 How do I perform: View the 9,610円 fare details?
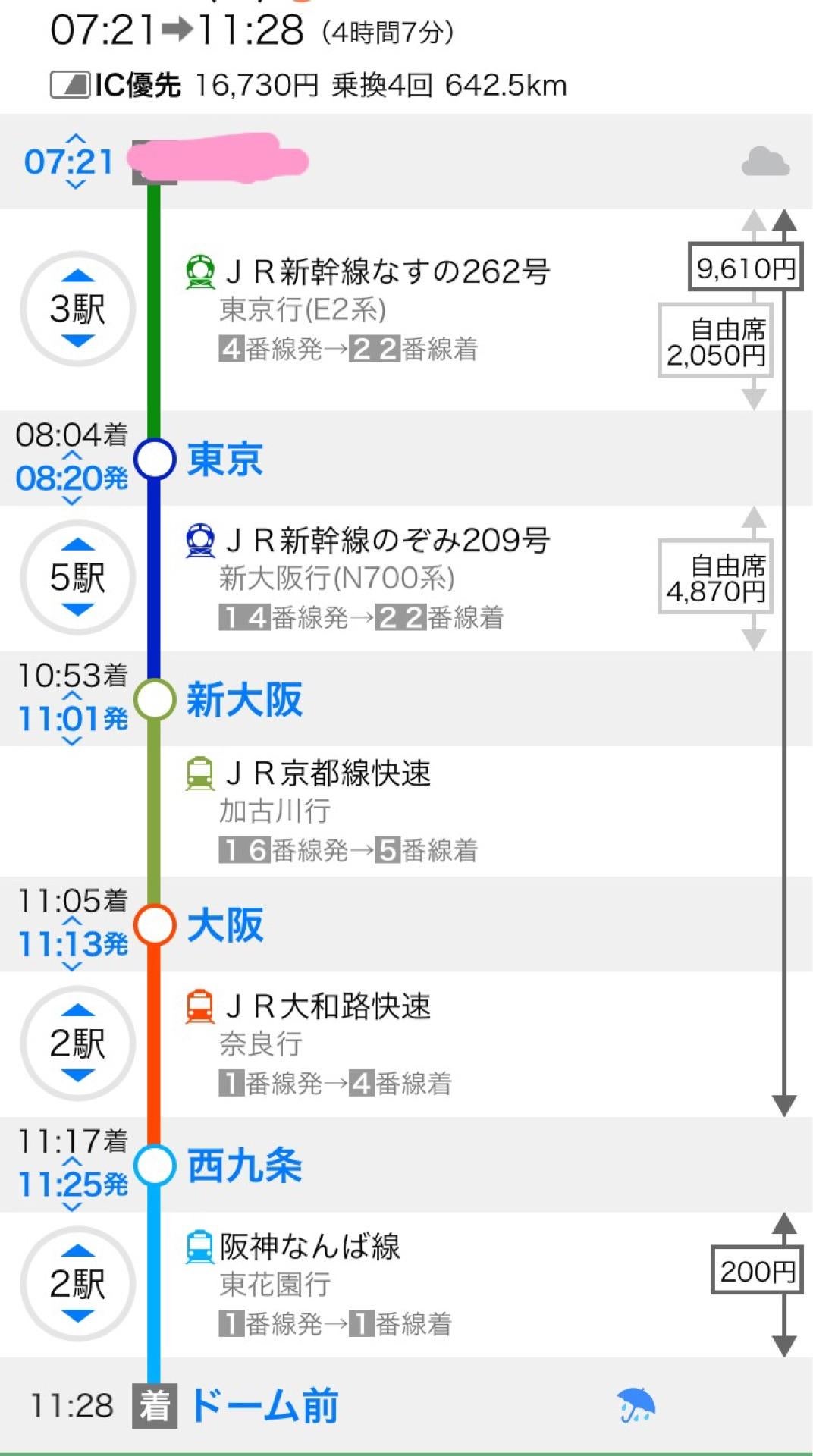point(745,268)
